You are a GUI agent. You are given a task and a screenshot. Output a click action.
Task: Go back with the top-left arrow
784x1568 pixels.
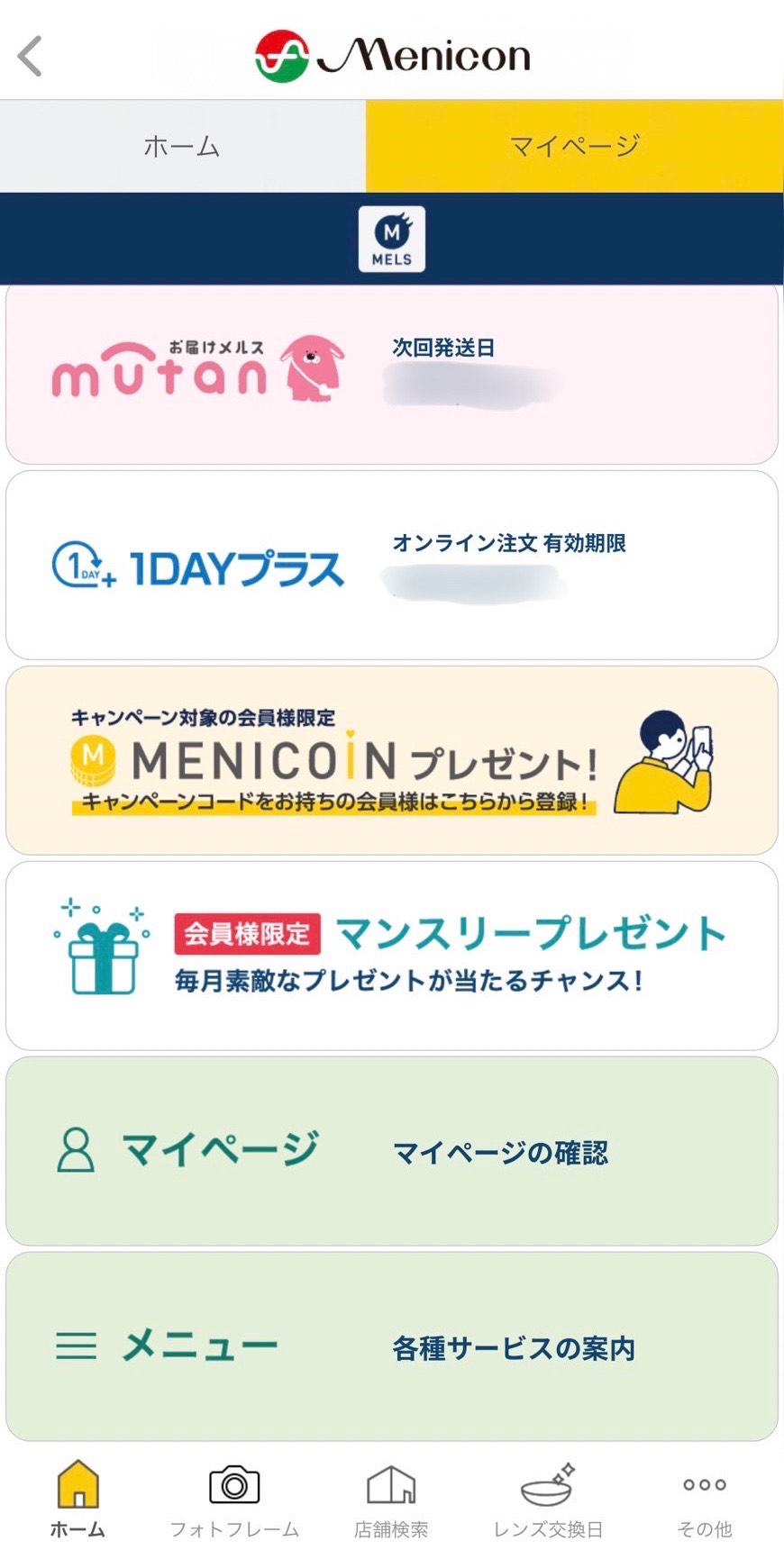tap(30, 56)
